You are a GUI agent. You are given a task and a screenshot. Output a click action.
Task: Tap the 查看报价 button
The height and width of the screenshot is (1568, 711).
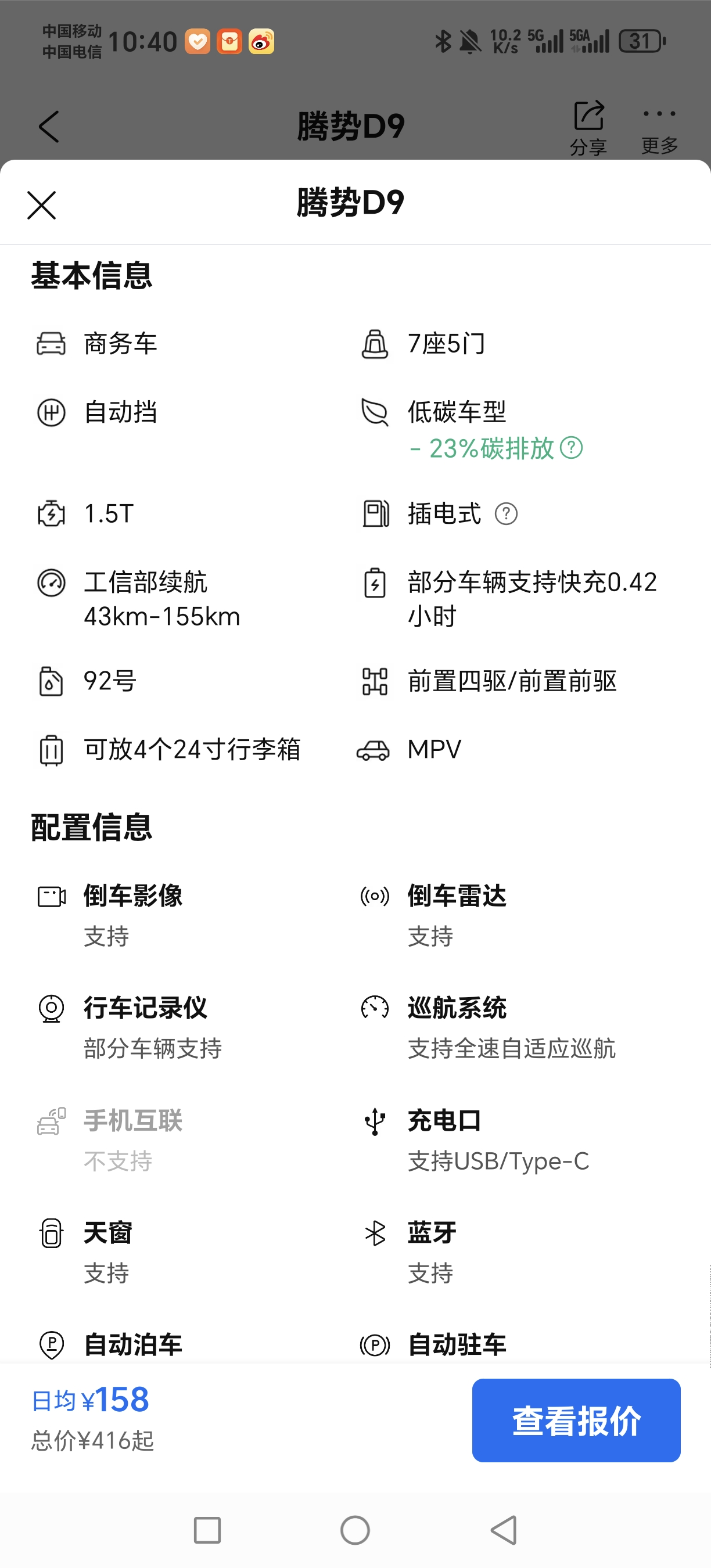pos(576,1420)
